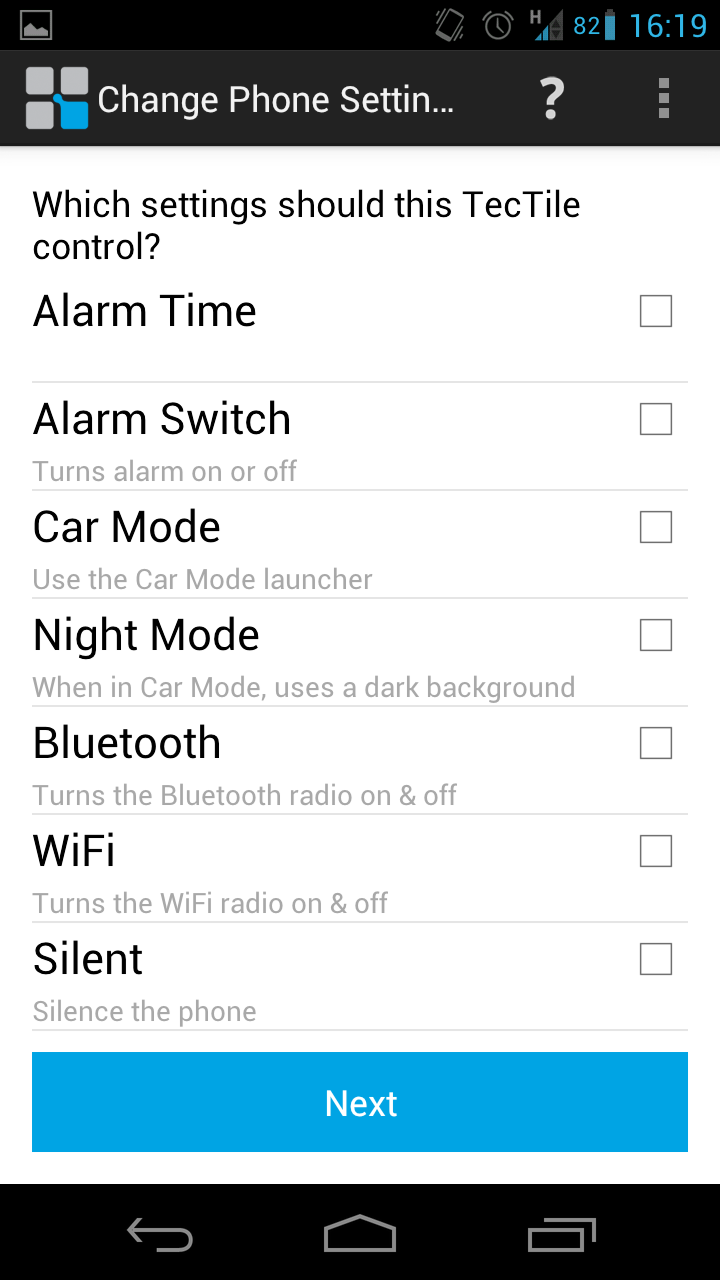Open the help question mark icon

click(551, 99)
